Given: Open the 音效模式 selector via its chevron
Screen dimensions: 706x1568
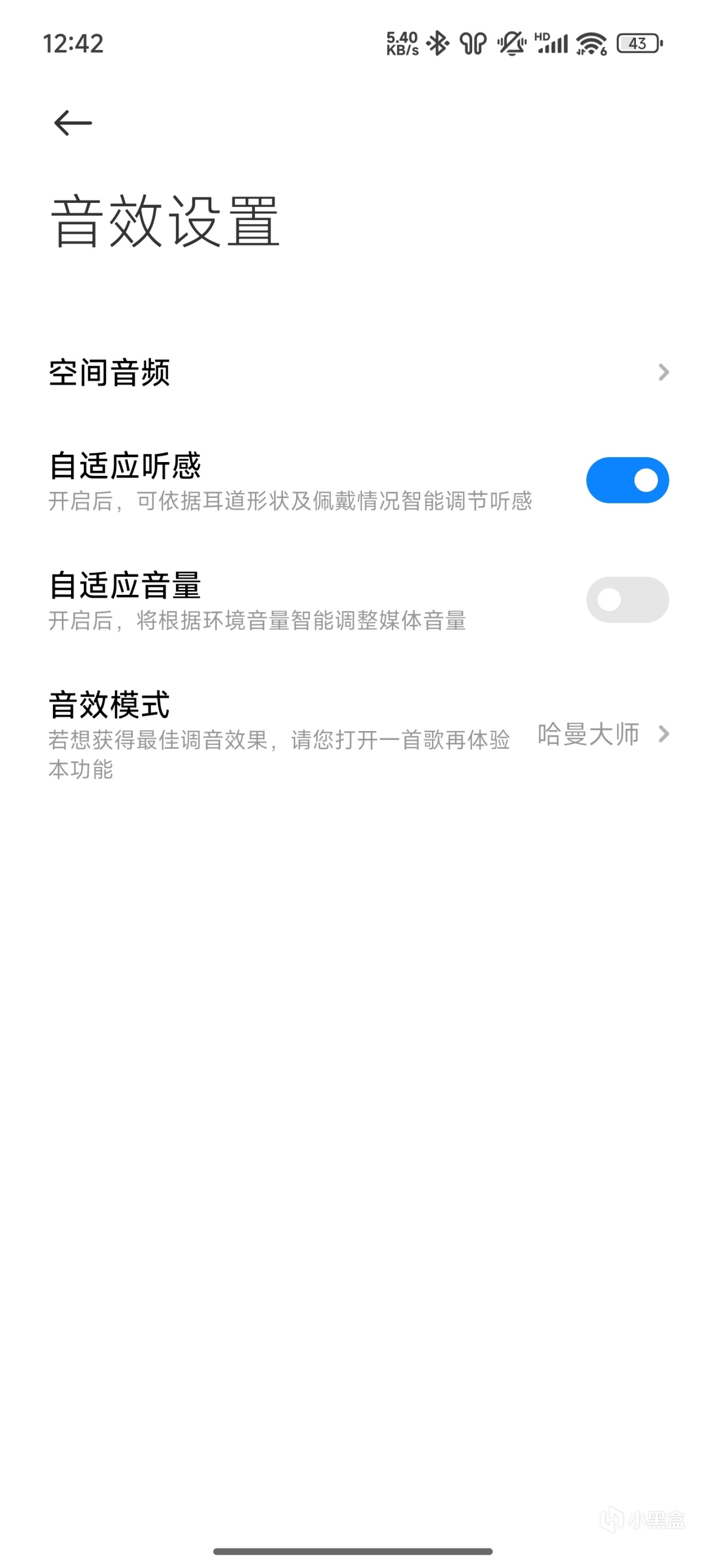Looking at the screenshot, I should coord(665,735).
